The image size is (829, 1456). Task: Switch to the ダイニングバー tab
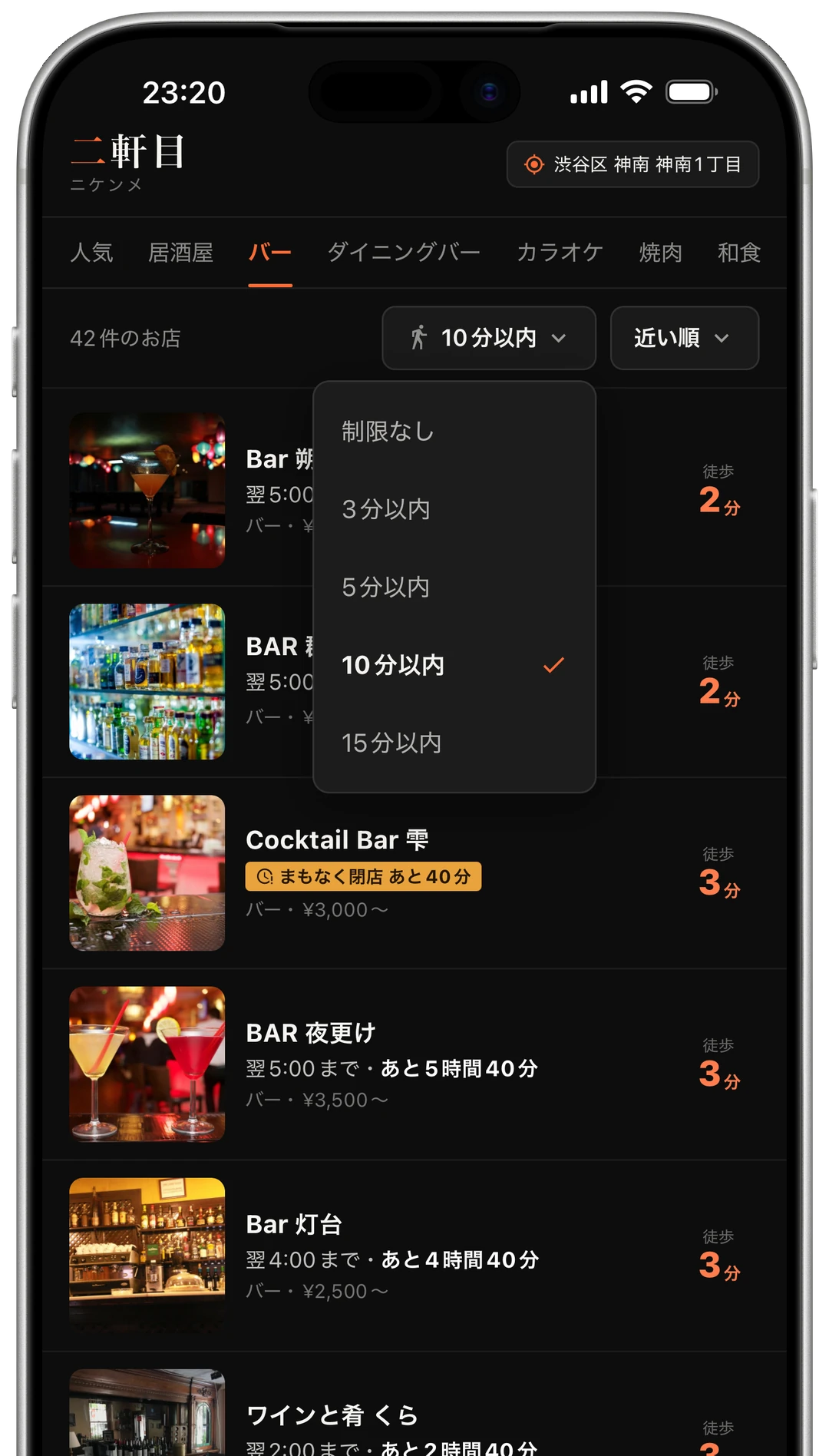click(404, 253)
